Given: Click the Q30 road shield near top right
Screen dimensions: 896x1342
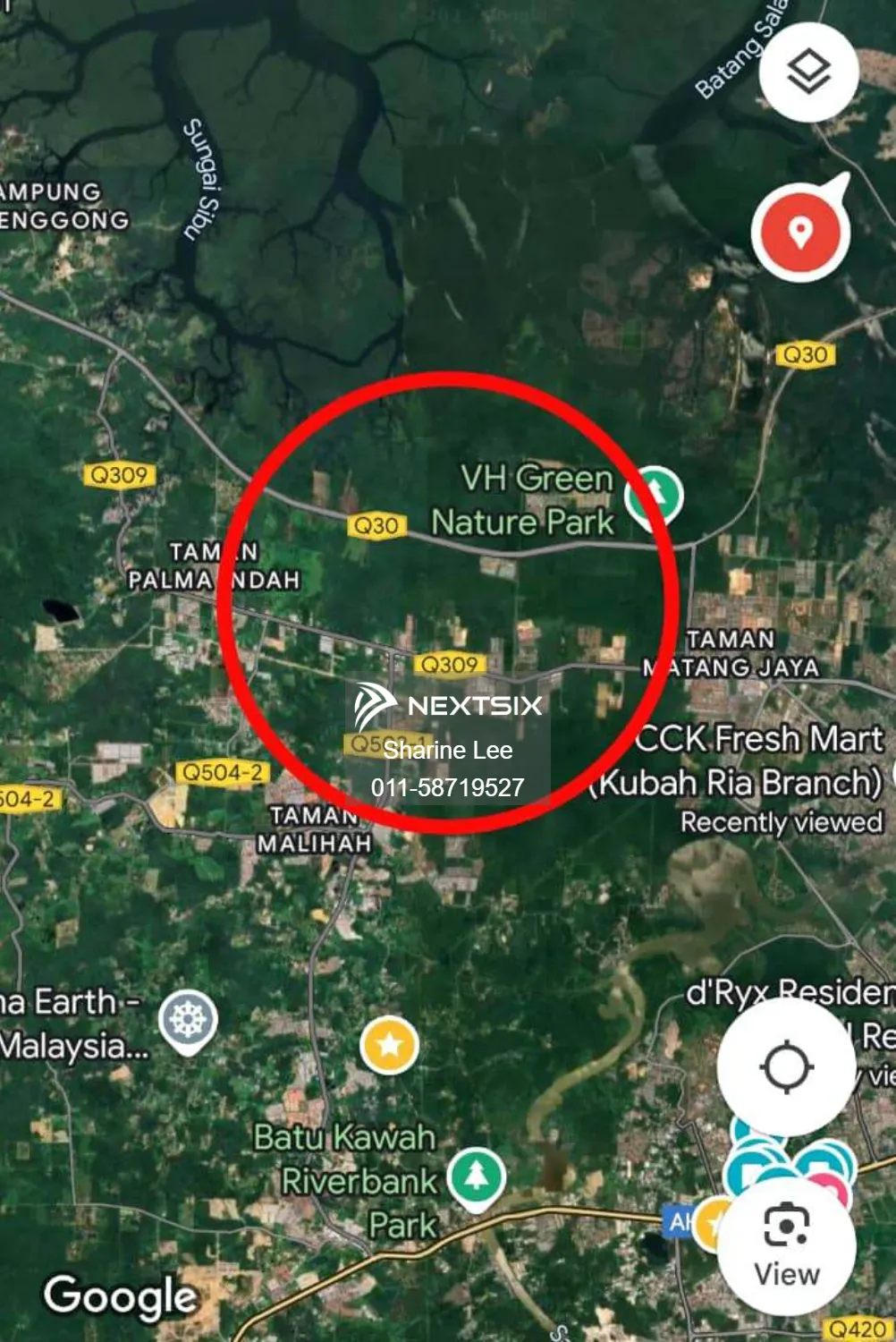Looking at the screenshot, I should click(x=805, y=354).
